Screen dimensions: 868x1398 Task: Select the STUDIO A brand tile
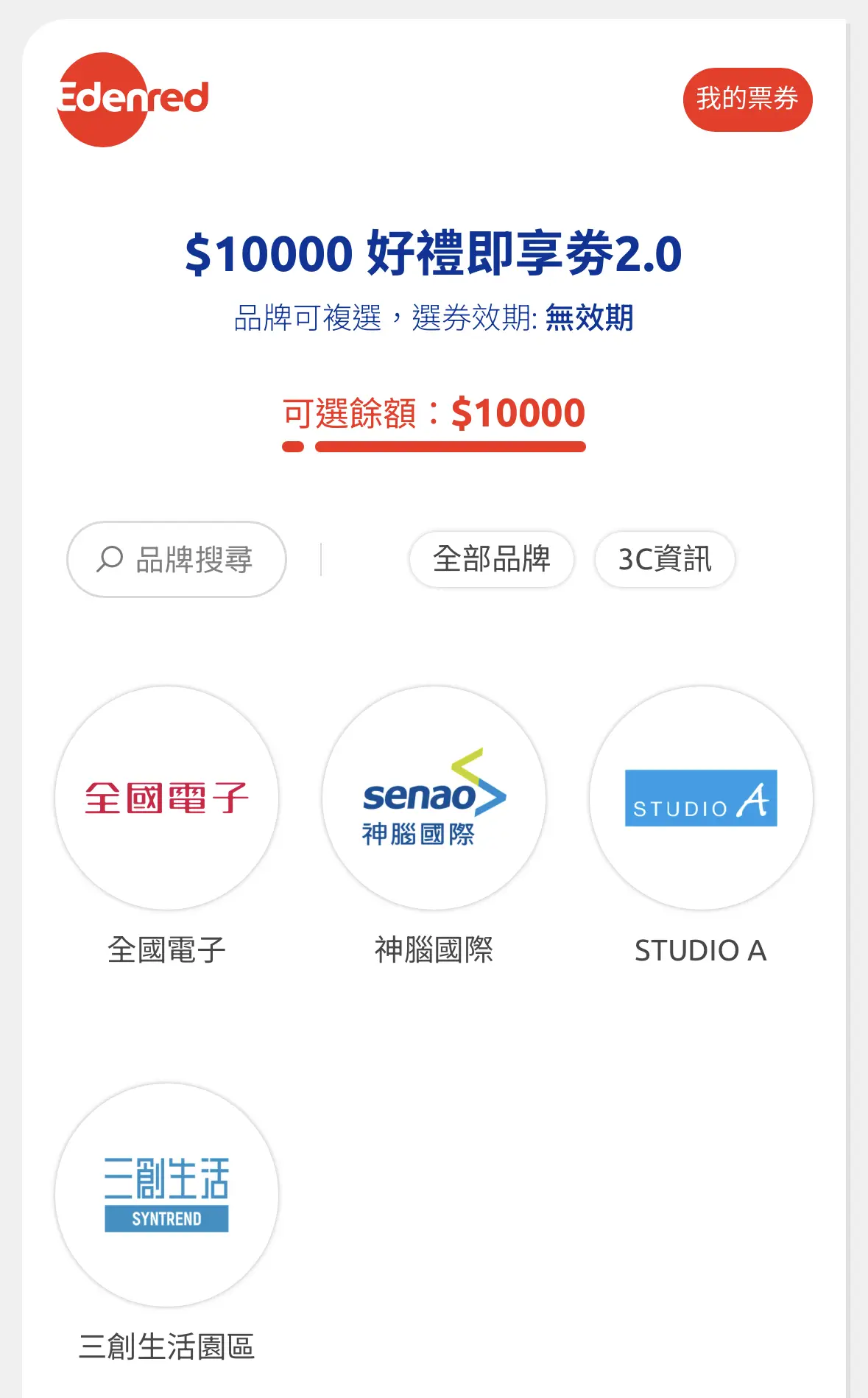[x=701, y=798]
